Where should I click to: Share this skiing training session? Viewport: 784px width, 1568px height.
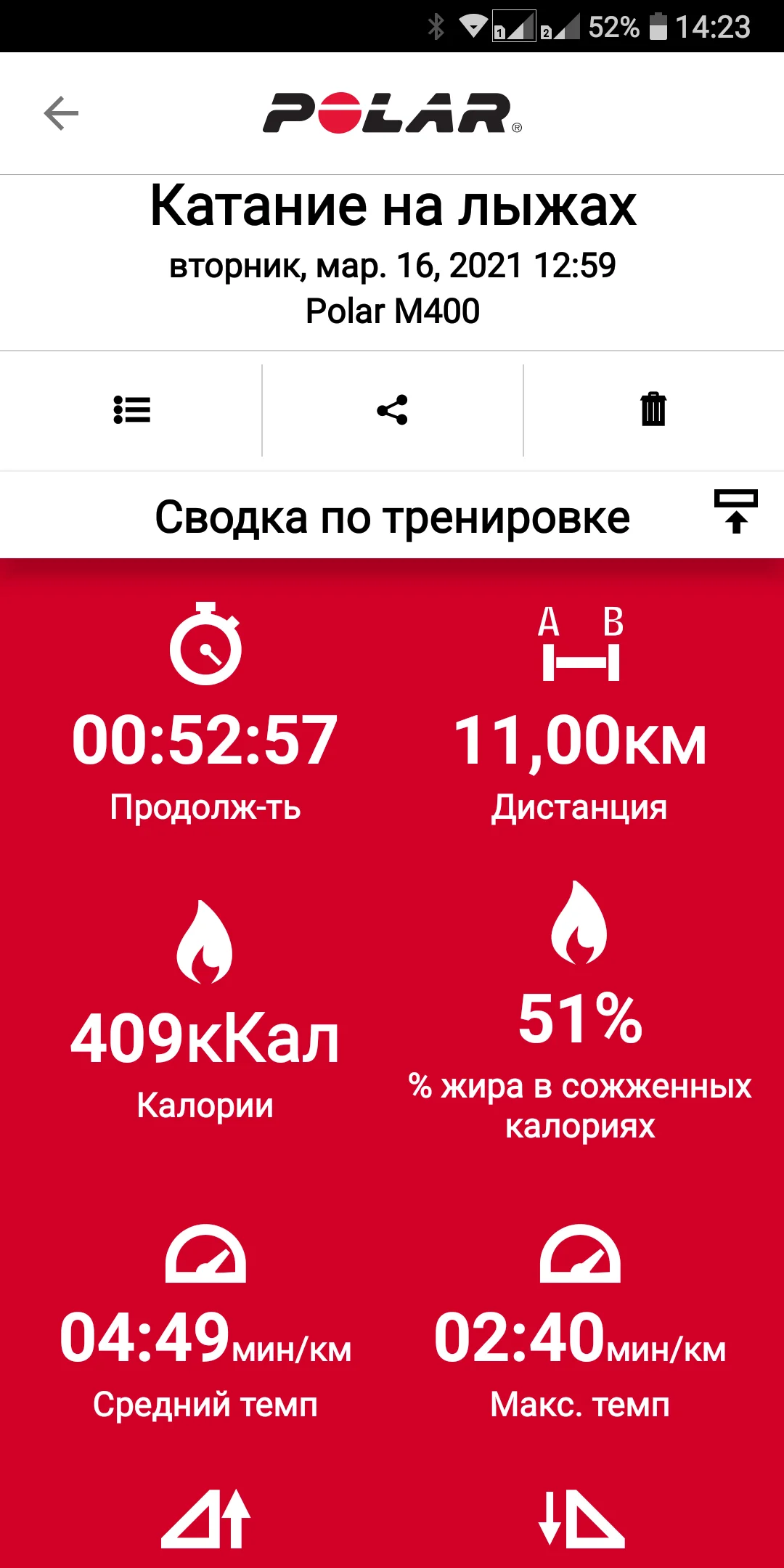coord(392,410)
